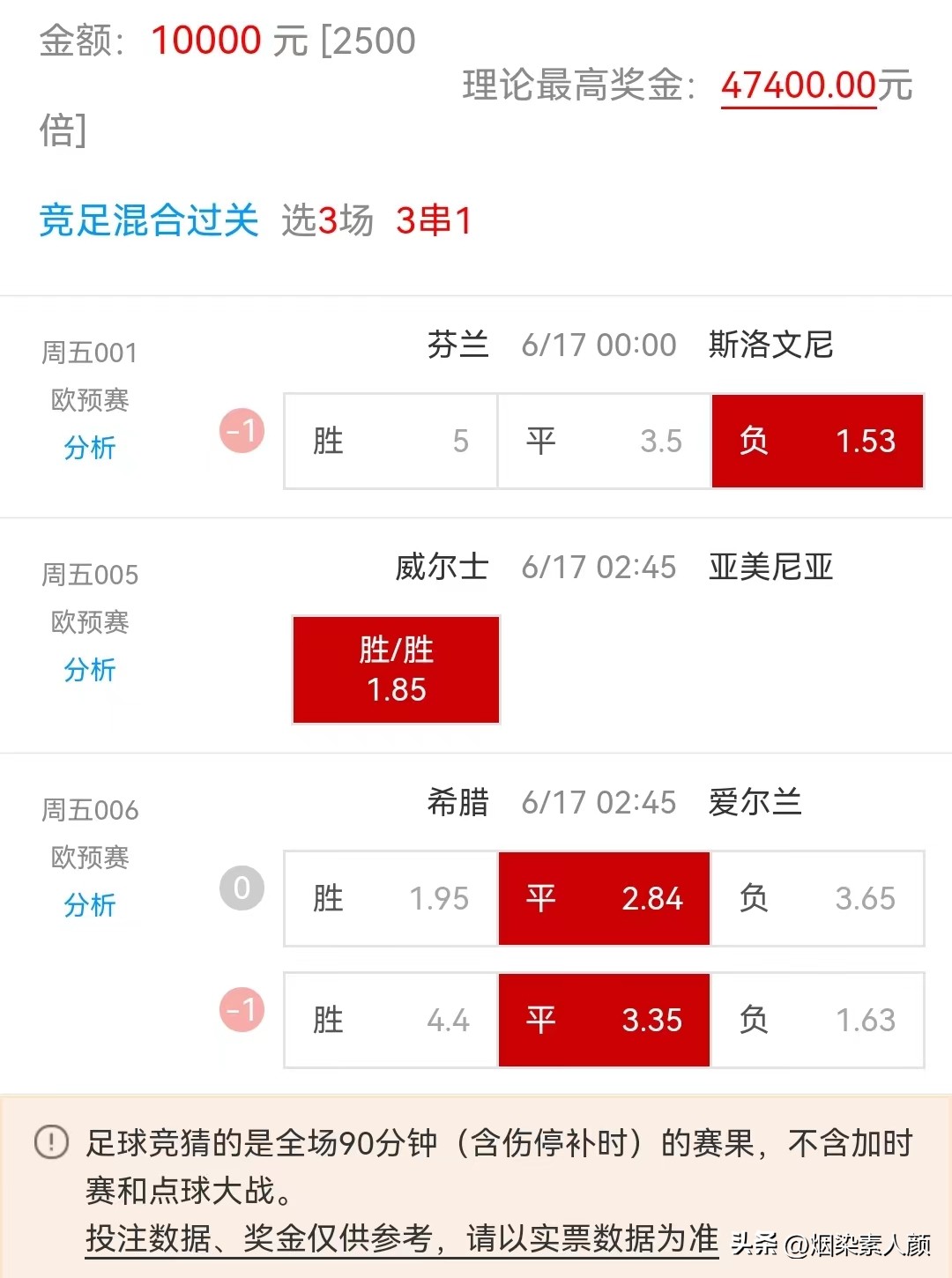
Task: Deselect the 平 2.84 pick for Greece vs Ireland
Action: pyautogui.click(x=604, y=898)
